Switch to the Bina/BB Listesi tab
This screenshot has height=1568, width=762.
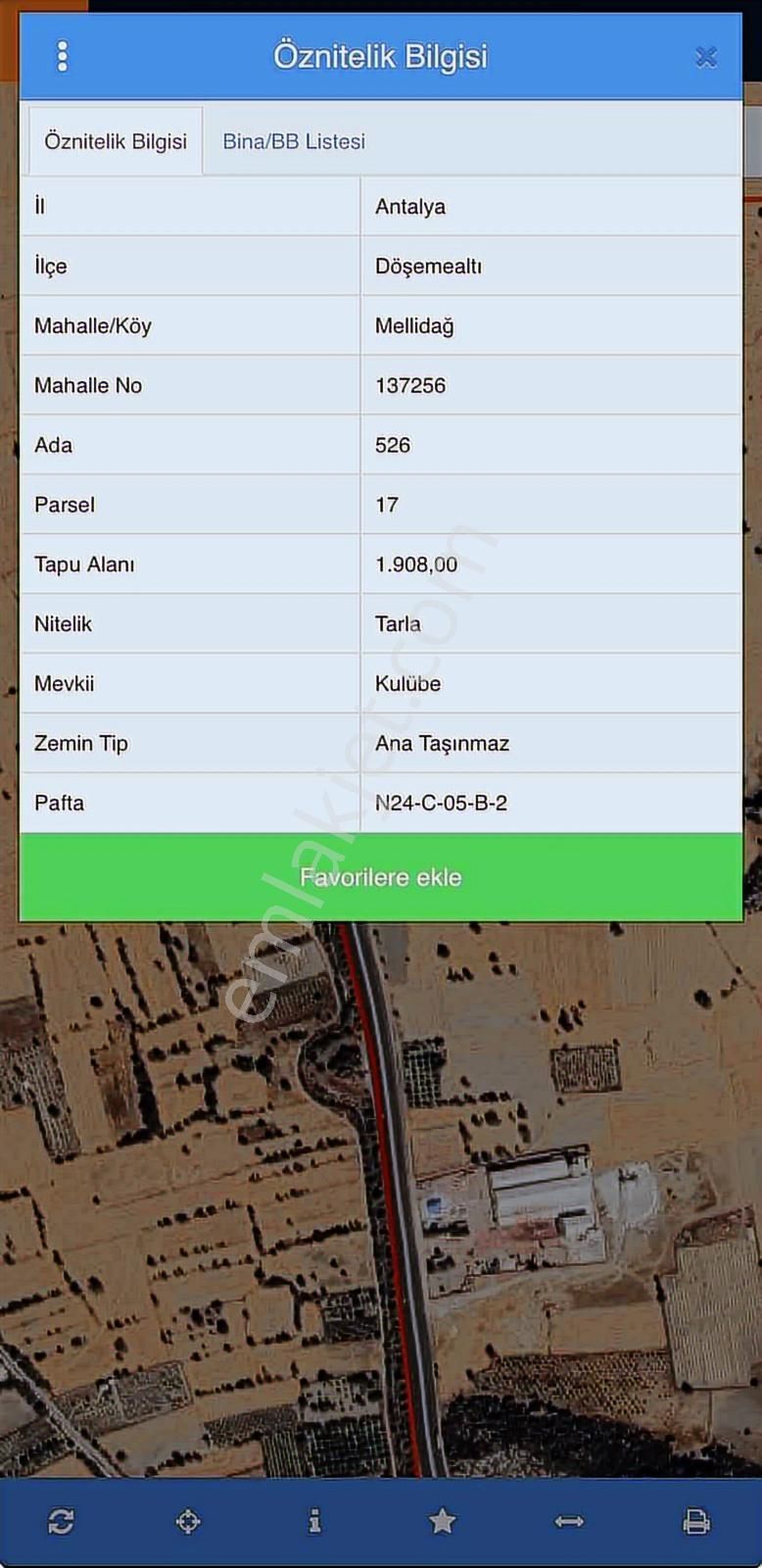294,141
